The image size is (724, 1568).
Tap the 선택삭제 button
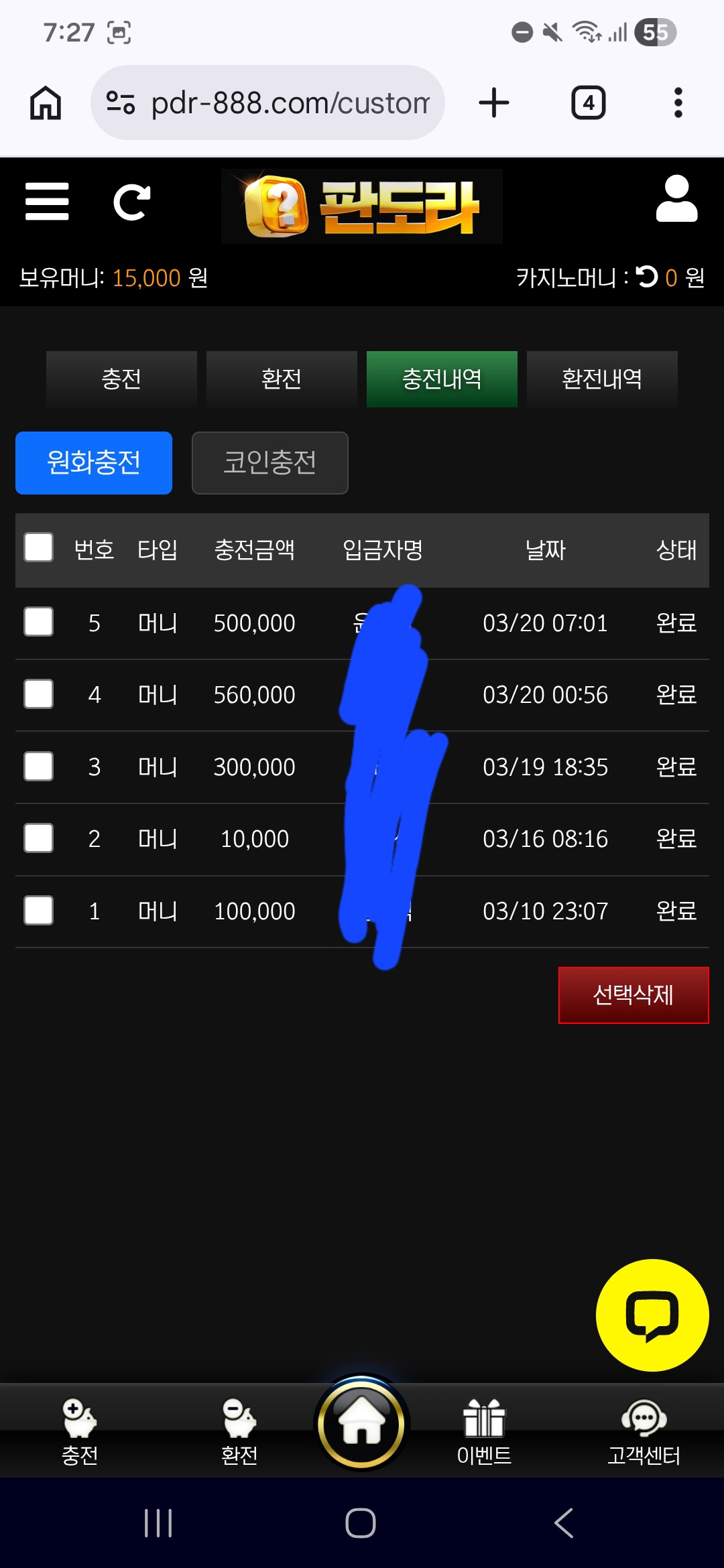pyautogui.click(x=633, y=995)
